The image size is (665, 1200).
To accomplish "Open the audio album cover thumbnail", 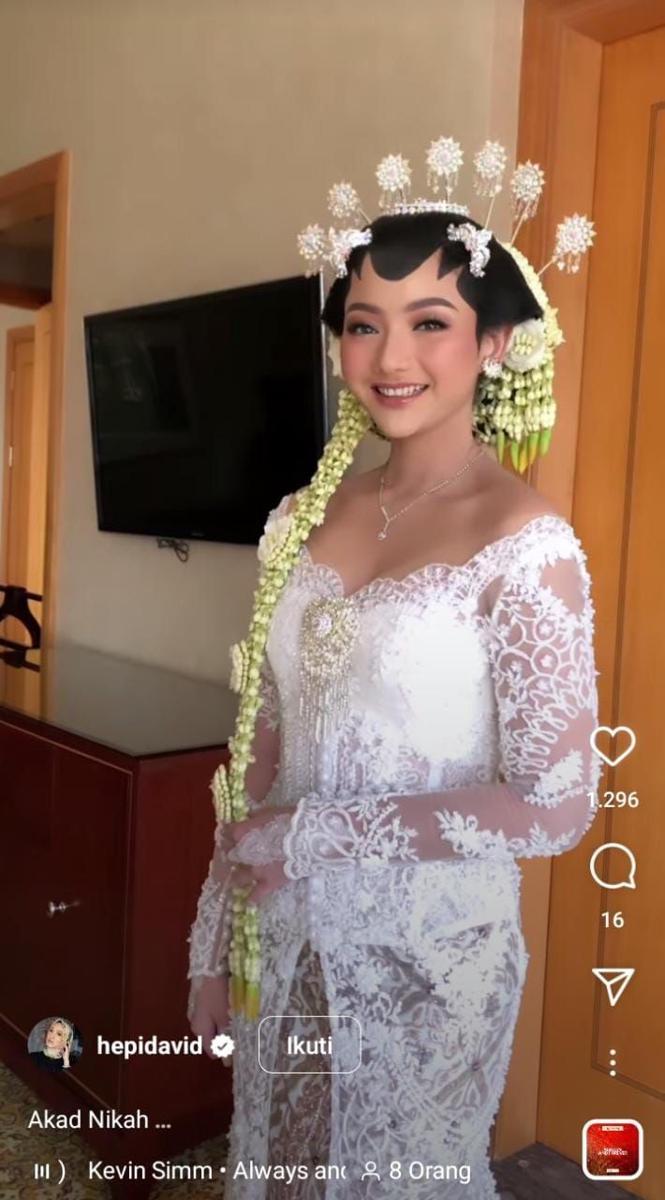I will point(612,1150).
